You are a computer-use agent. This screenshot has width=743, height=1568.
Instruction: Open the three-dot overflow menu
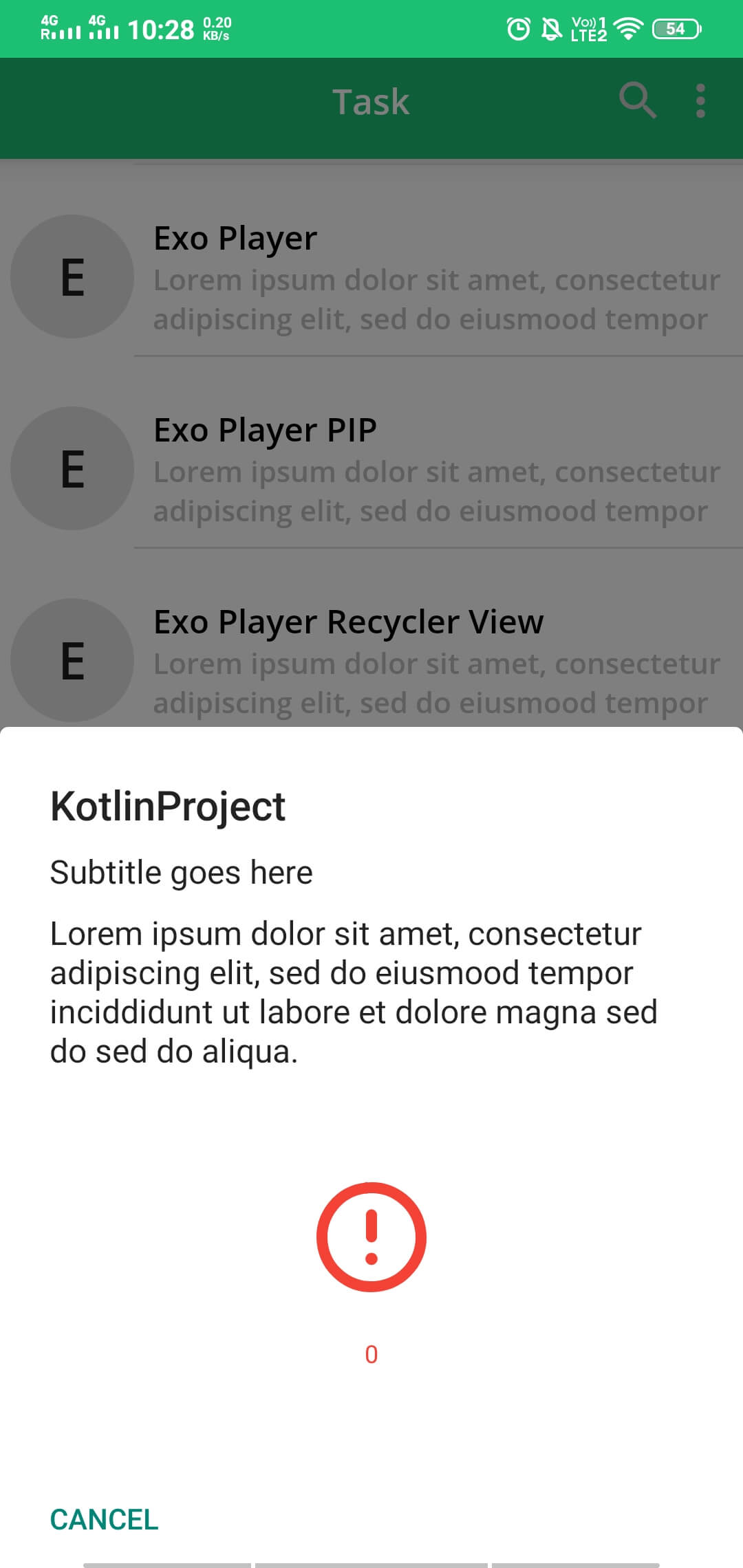point(700,101)
